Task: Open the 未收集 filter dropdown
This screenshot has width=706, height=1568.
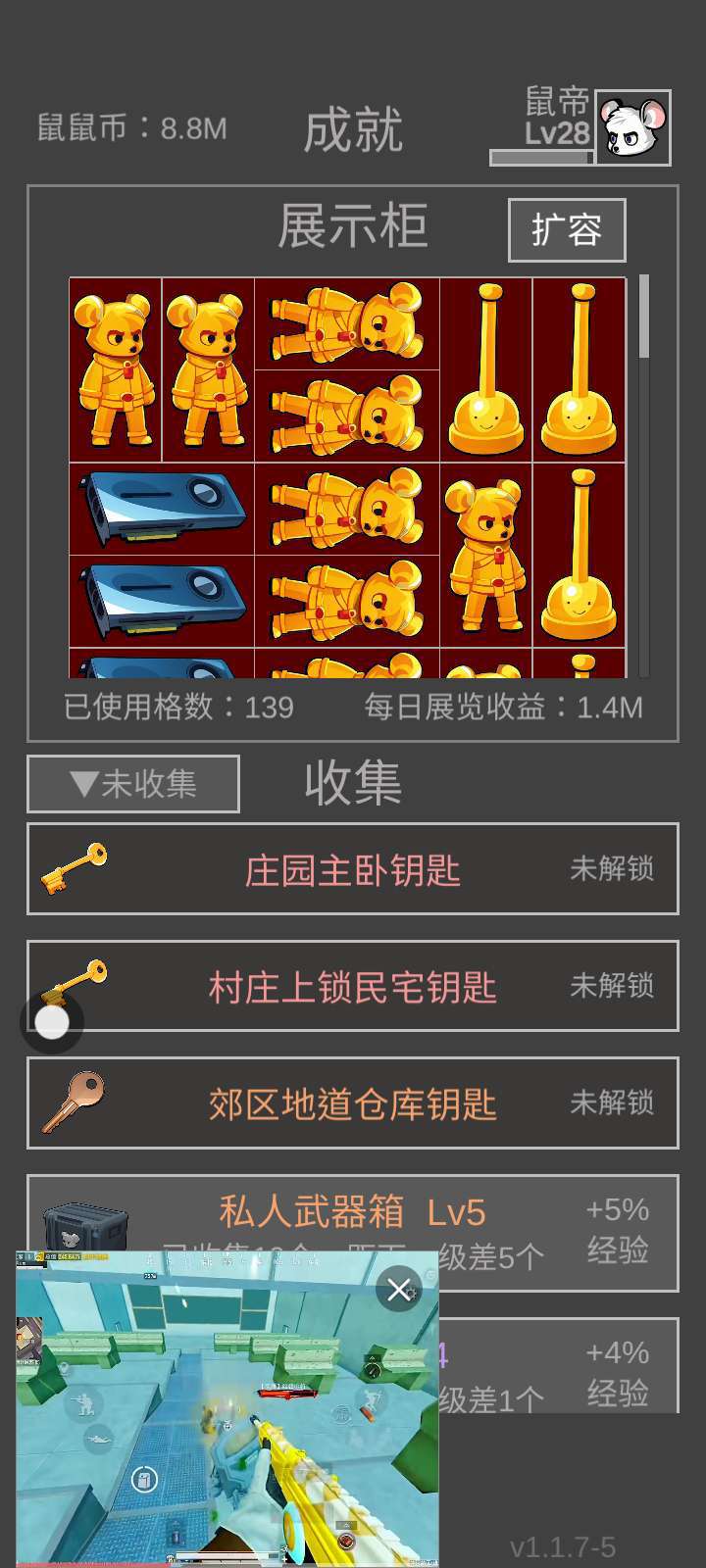Action: [x=133, y=784]
